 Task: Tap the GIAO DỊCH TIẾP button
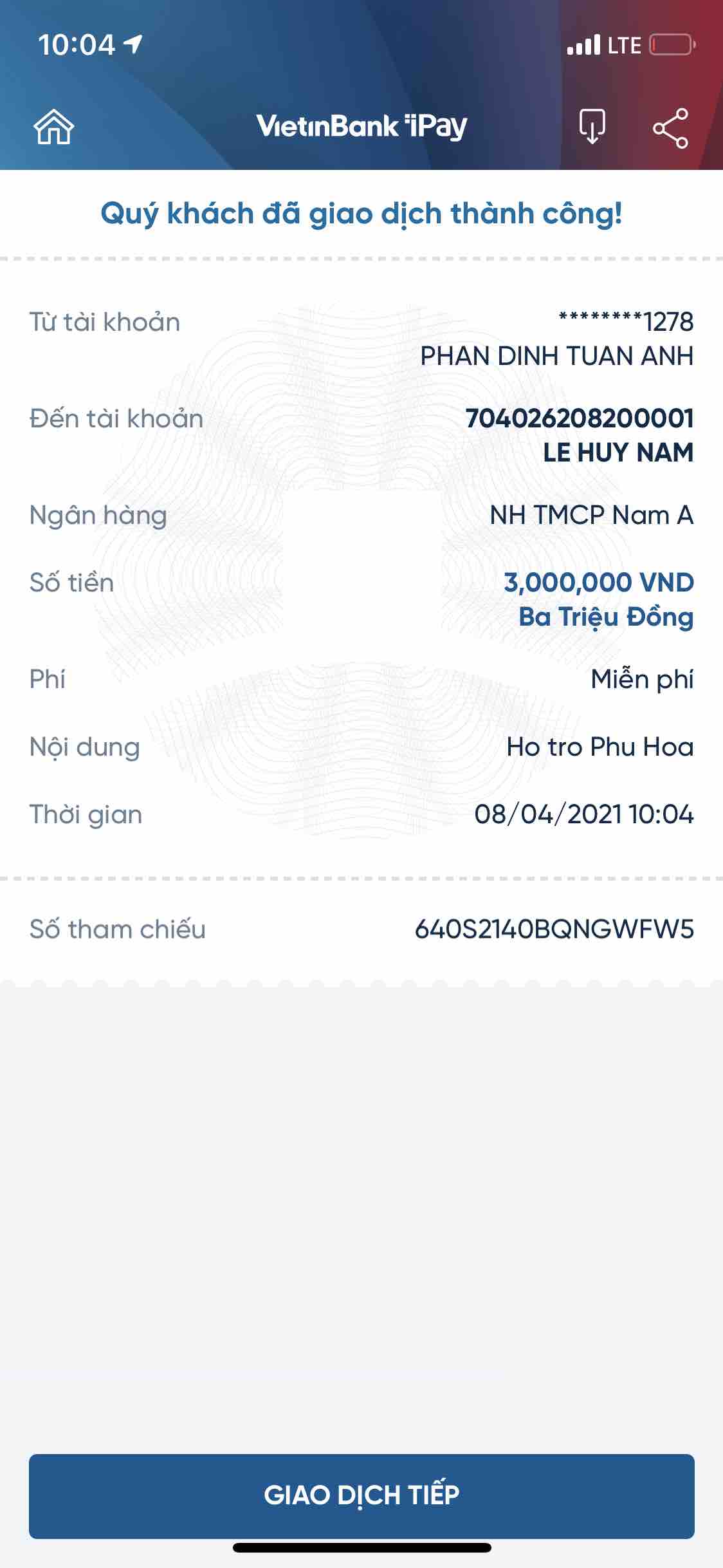coord(361,1495)
